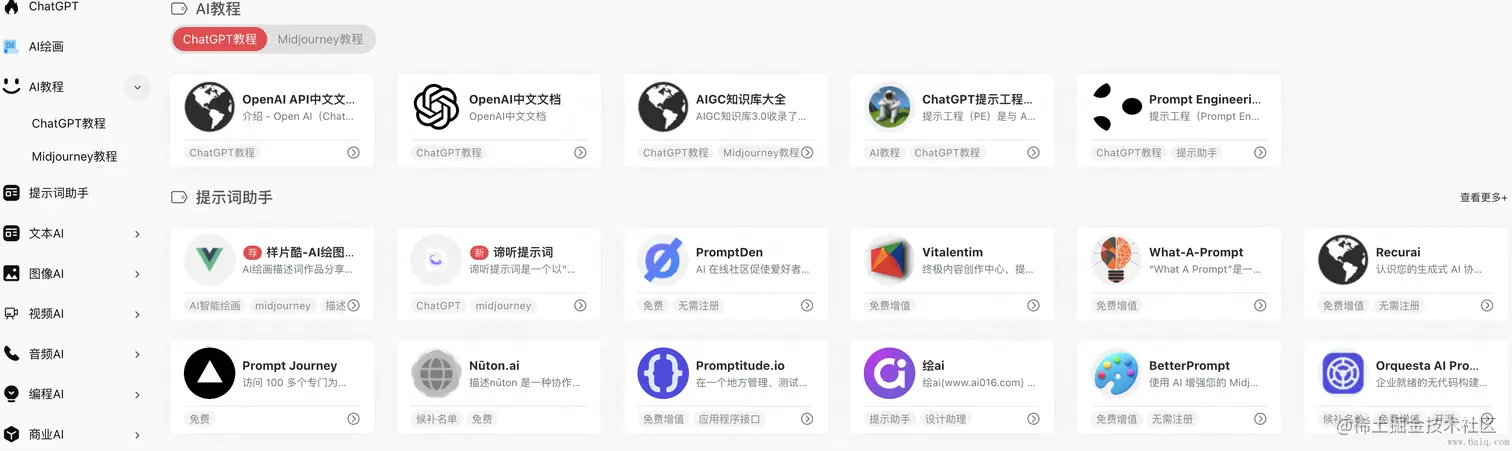Open 提示词助手 in the sidebar
Viewport: 1512px width, 451px height.
click(x=58, y=193)
